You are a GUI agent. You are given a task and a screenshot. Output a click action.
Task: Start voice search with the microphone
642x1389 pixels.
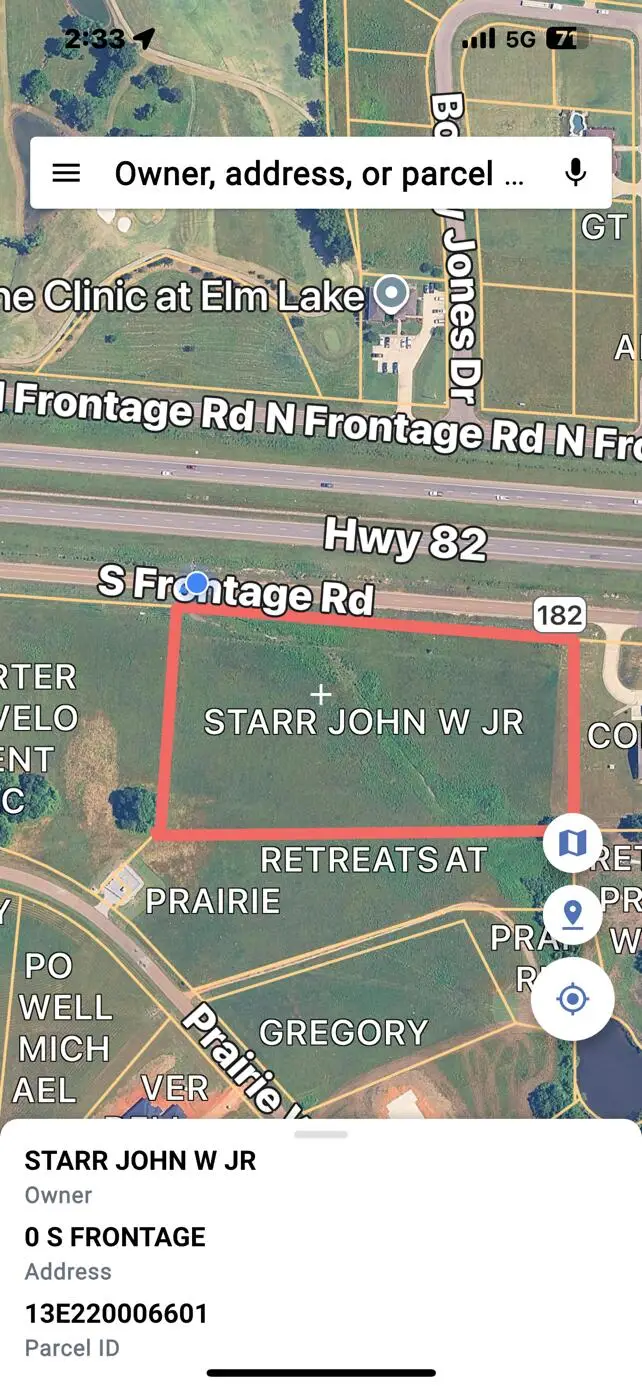pos(575,173)
